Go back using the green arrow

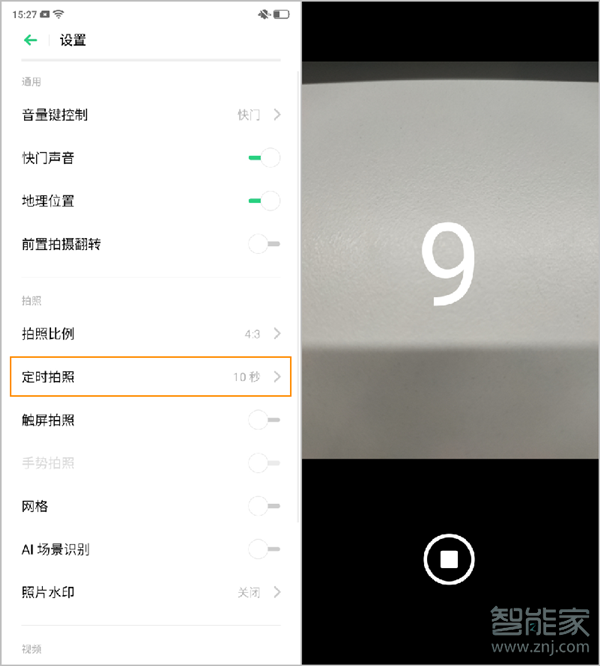30,40
